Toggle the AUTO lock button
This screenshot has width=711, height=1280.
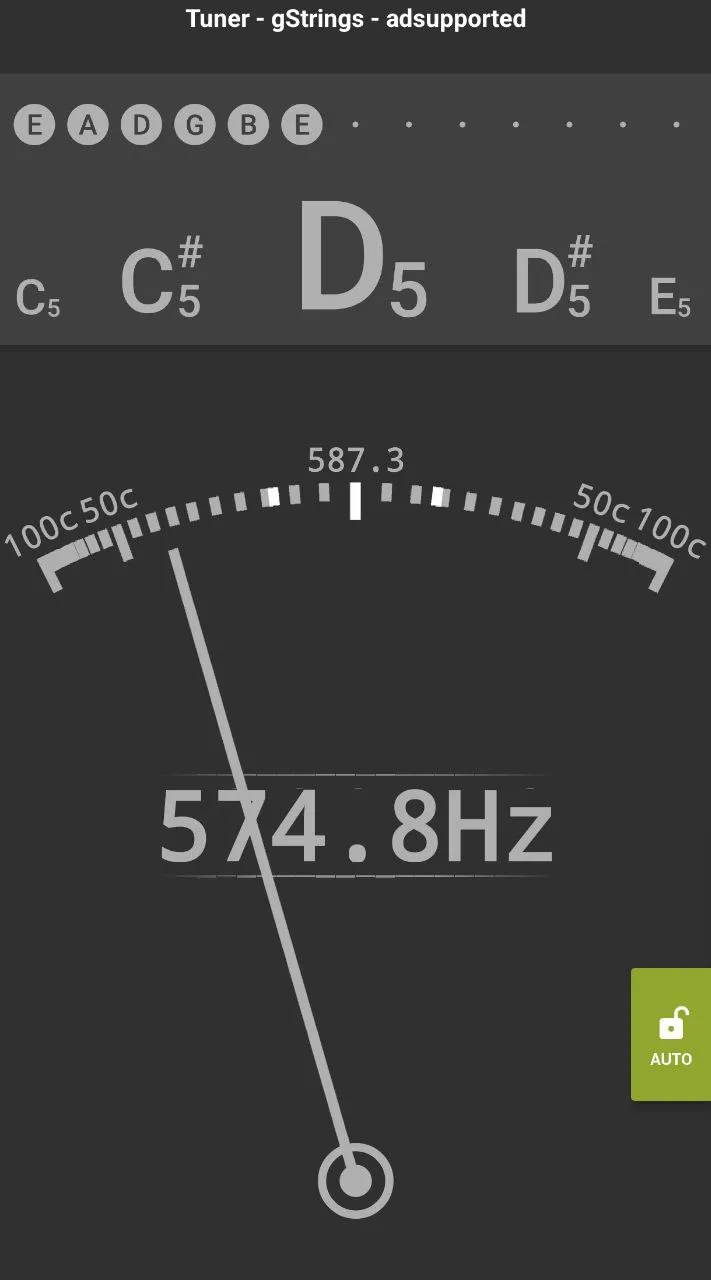point(670,1035)
